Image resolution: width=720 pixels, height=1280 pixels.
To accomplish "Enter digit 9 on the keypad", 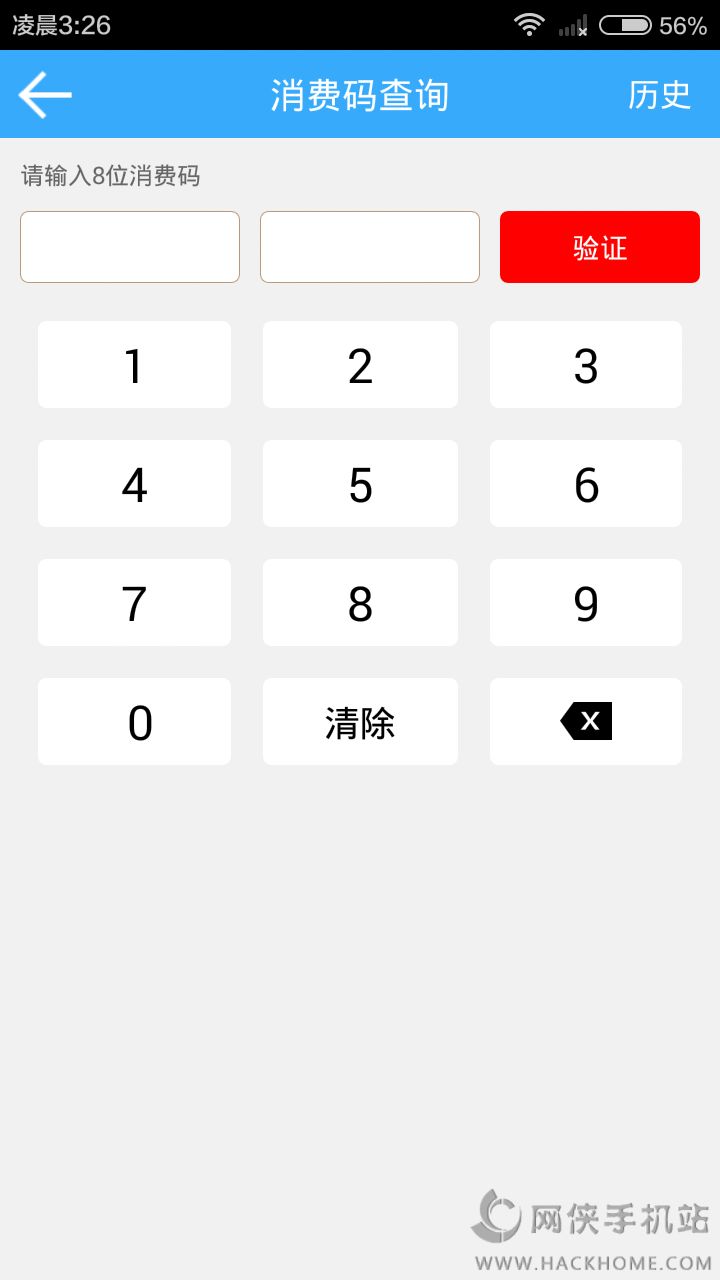I will coord(586,603).
